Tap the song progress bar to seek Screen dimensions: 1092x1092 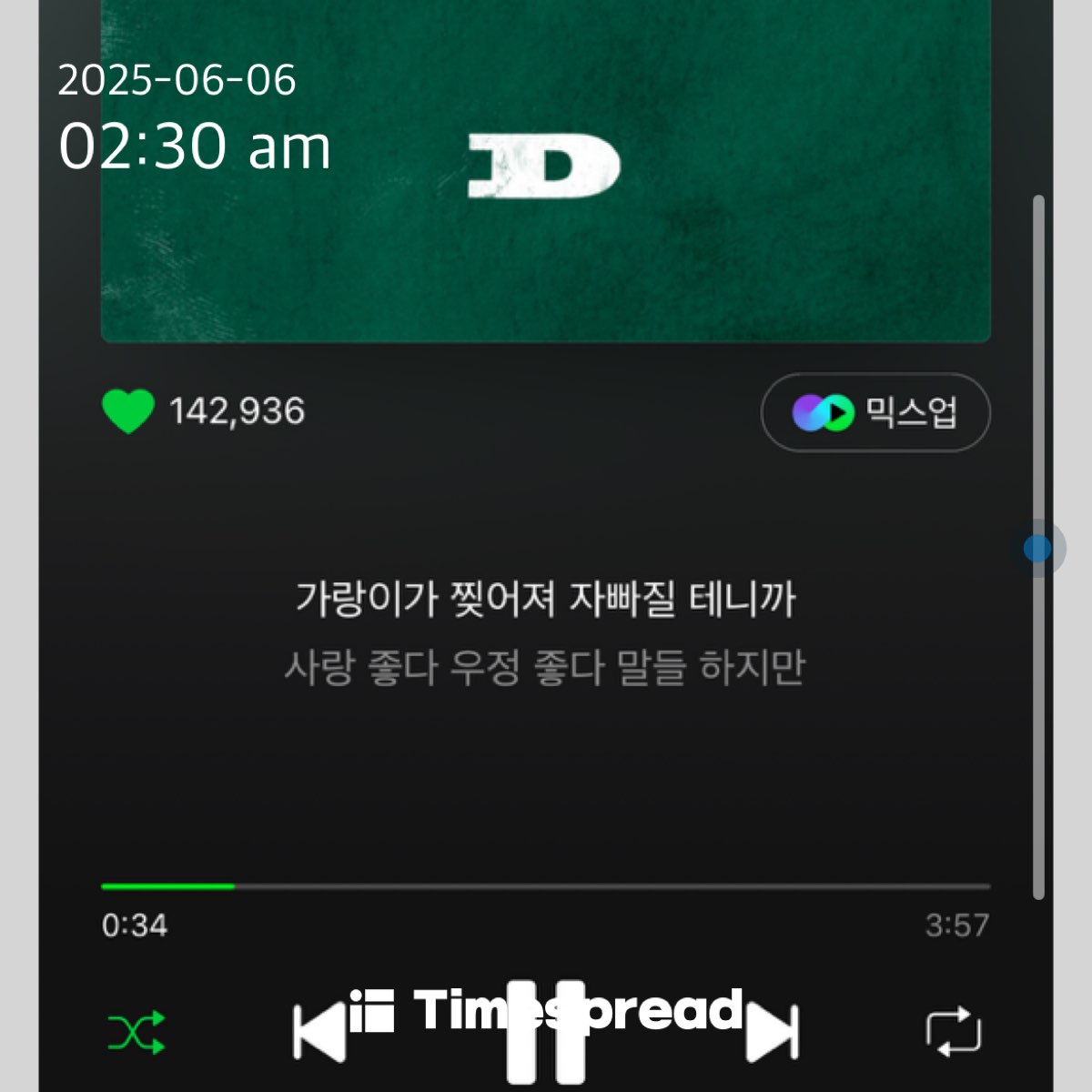(x=546, y=885)
